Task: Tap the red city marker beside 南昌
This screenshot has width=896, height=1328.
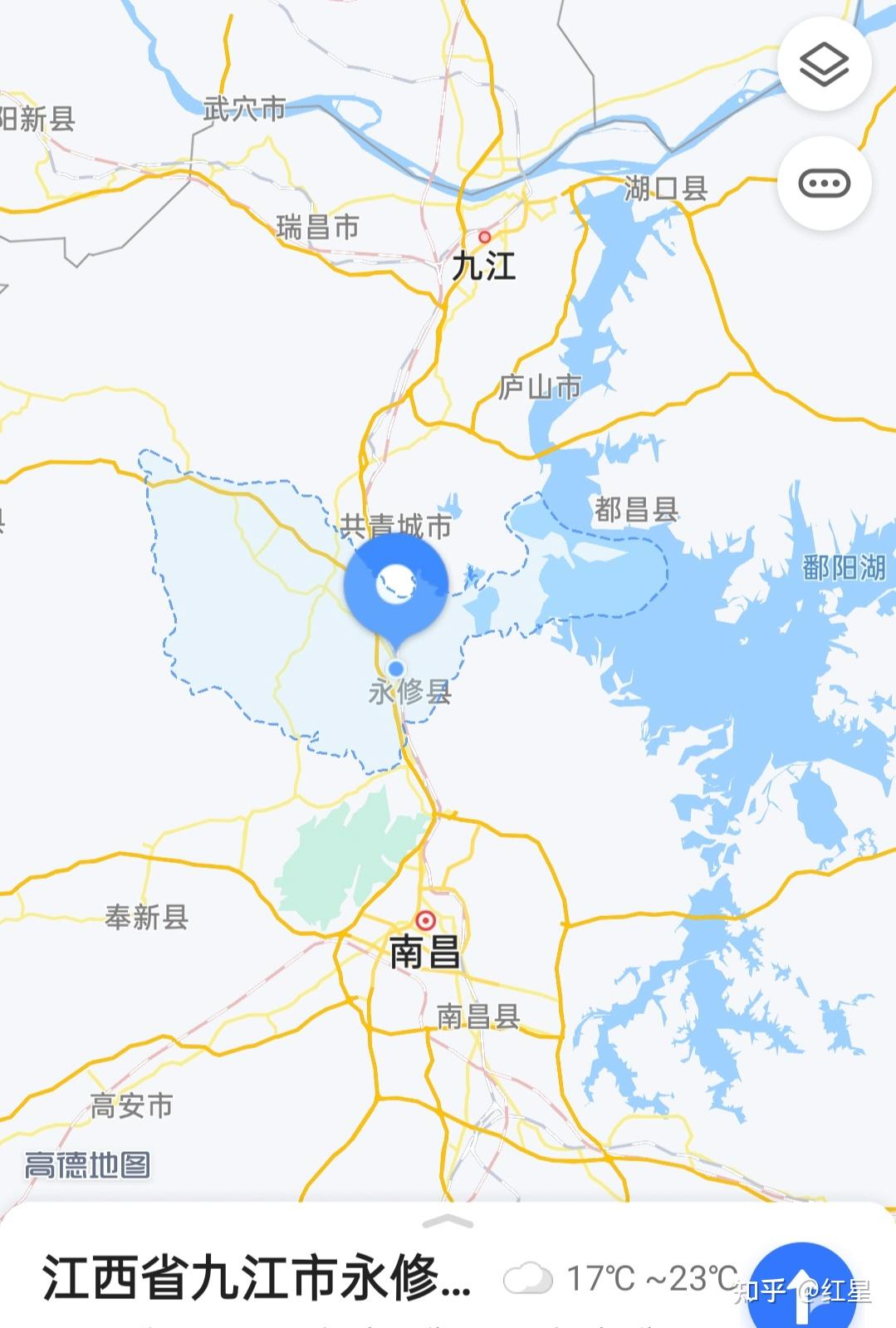Action: 426,921
